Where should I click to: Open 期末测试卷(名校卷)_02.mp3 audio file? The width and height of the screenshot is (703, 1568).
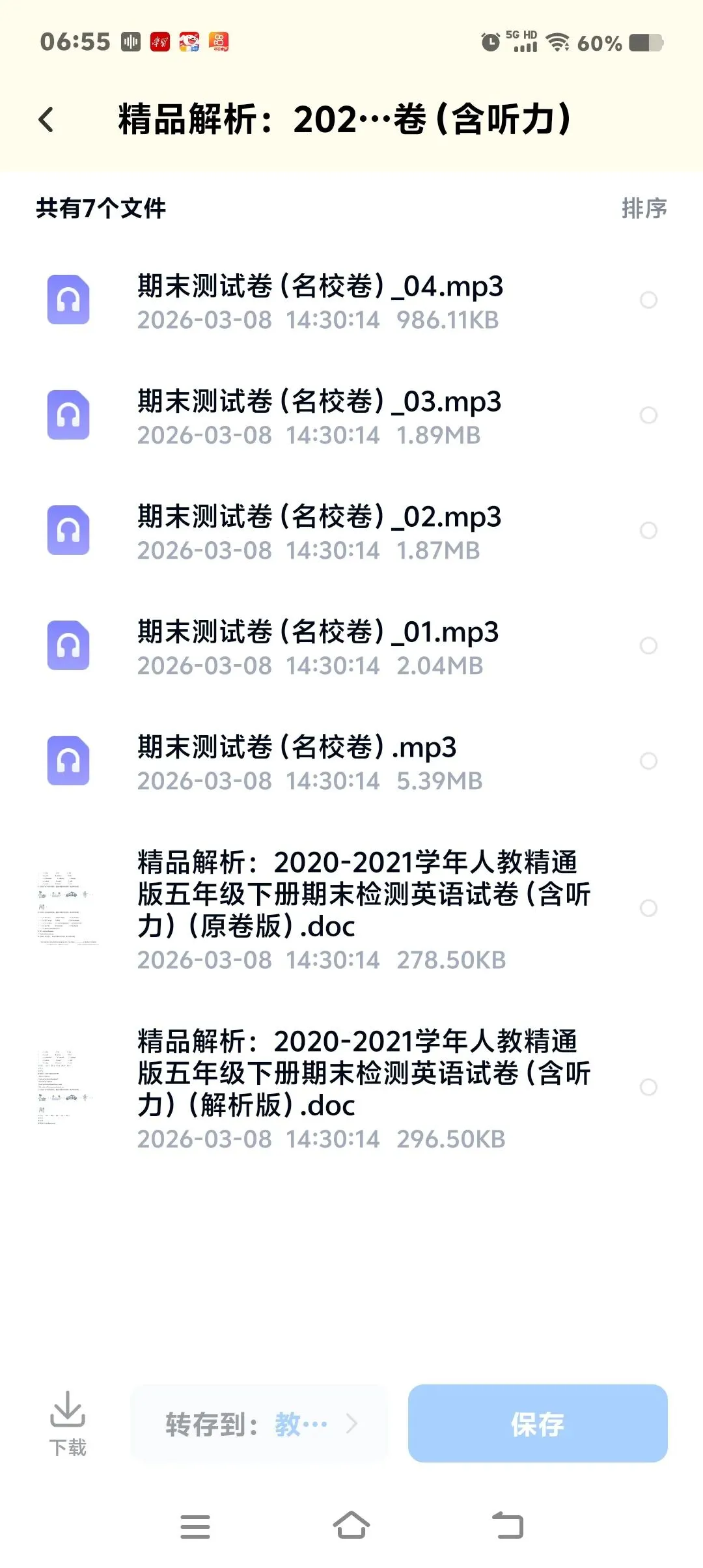[x=319, y=531]
